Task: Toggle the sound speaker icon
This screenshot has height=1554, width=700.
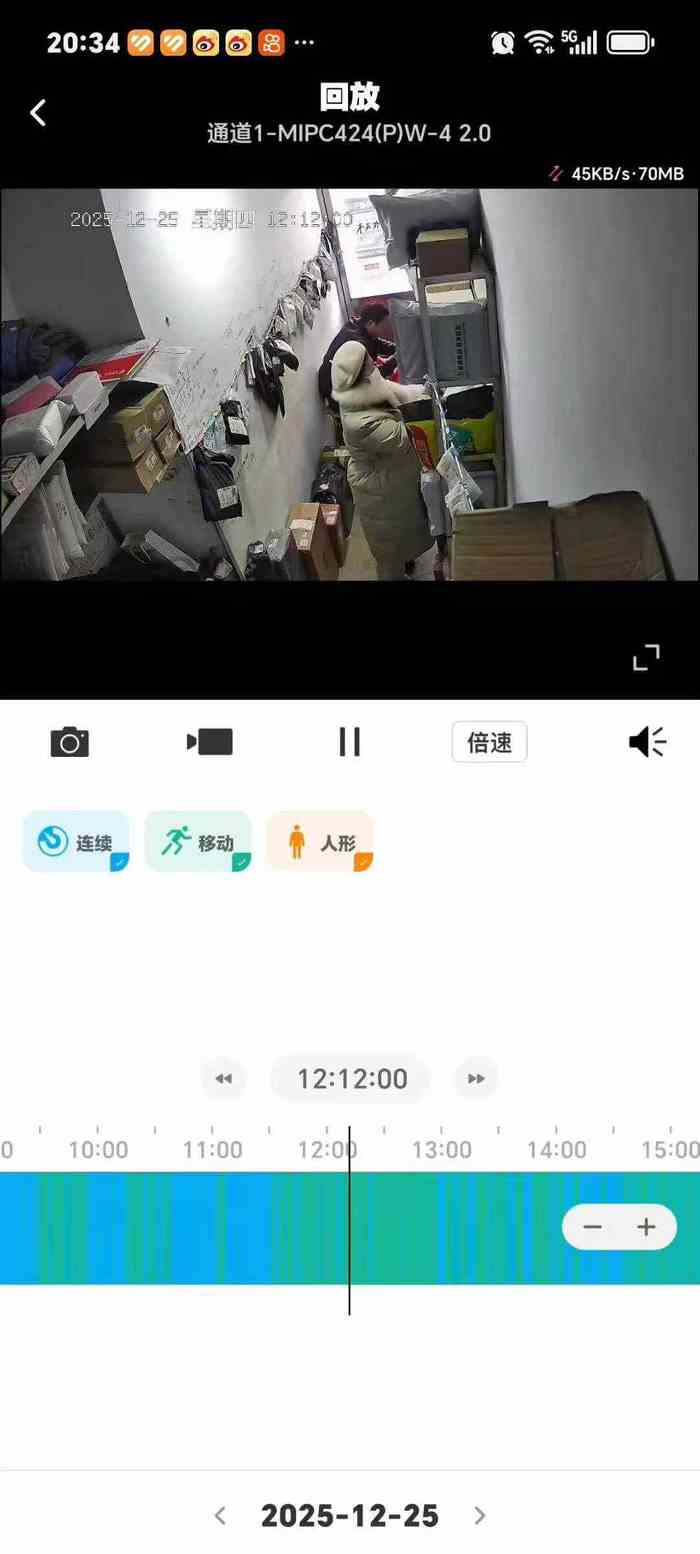Action: tap(647, 742)
